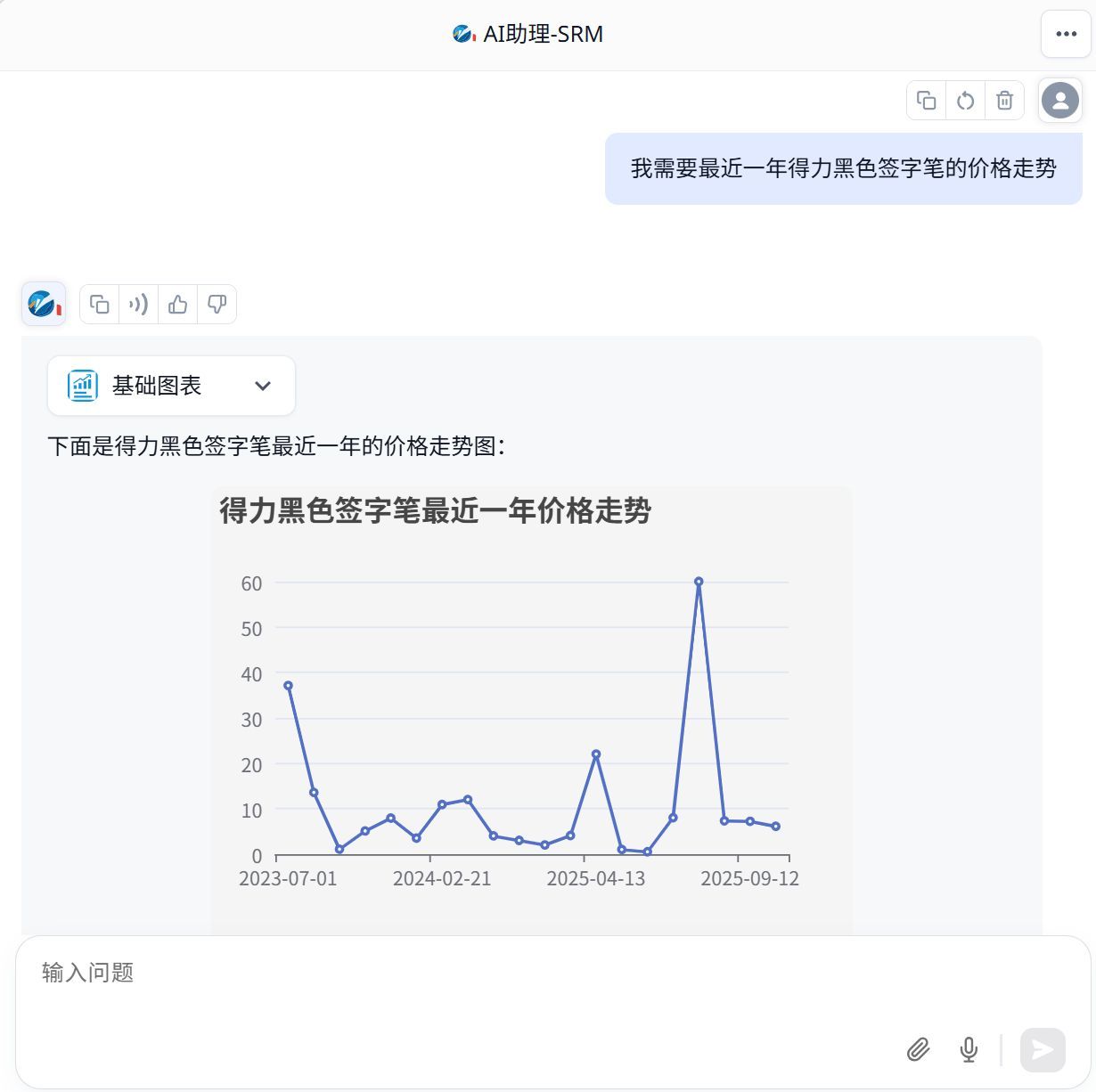
Task: Send the message with the arrow button
Action: tap(1043, 1050)
